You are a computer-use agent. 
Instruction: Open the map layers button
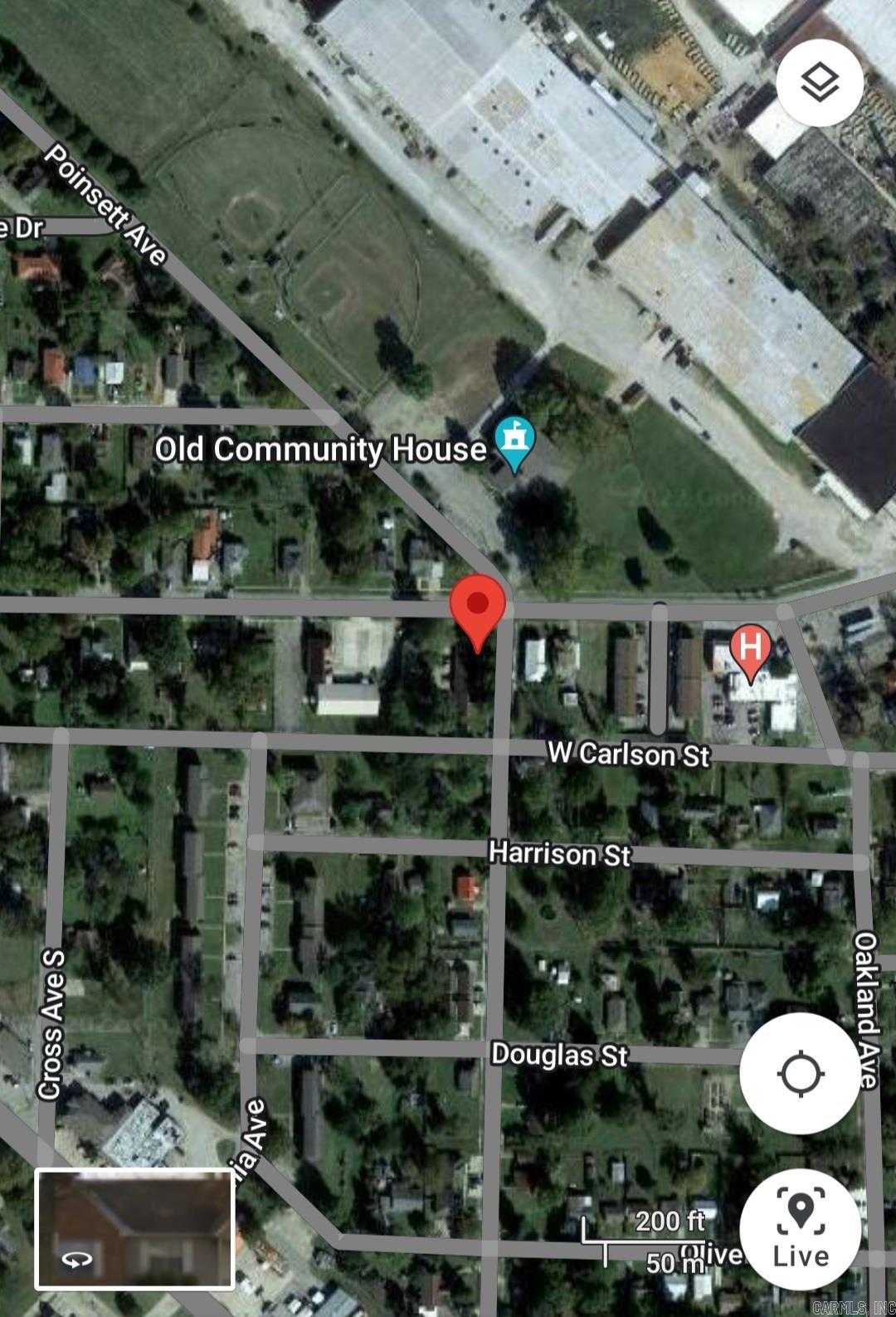click(x=820, y=82)
